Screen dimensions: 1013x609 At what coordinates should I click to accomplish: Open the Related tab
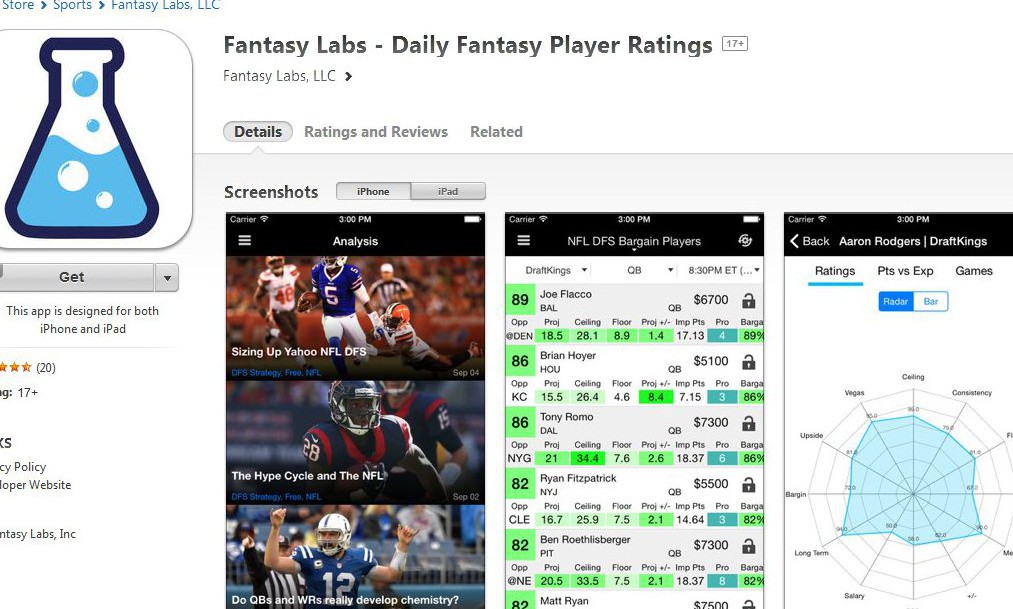pos(496,131)
